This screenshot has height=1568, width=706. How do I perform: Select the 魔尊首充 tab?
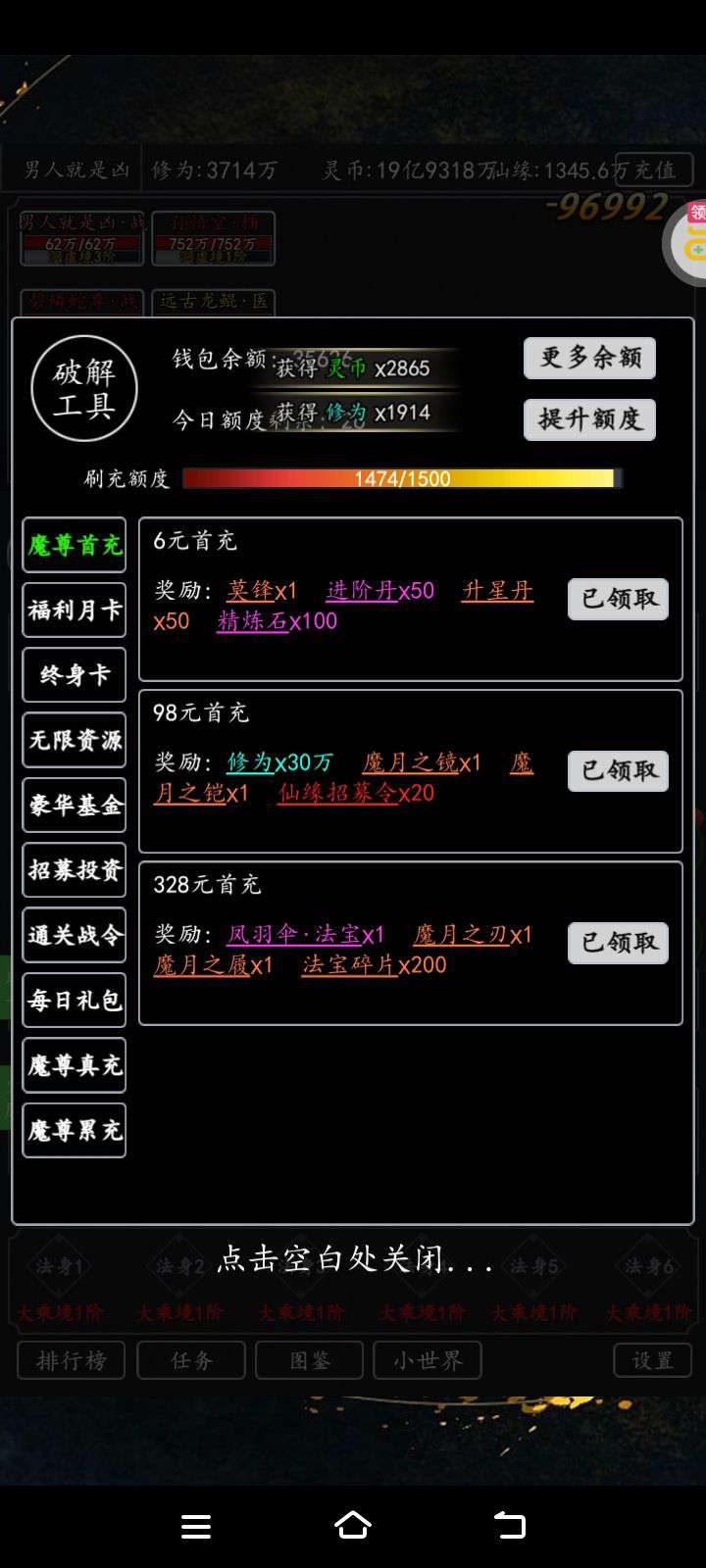tap(75, 545)
